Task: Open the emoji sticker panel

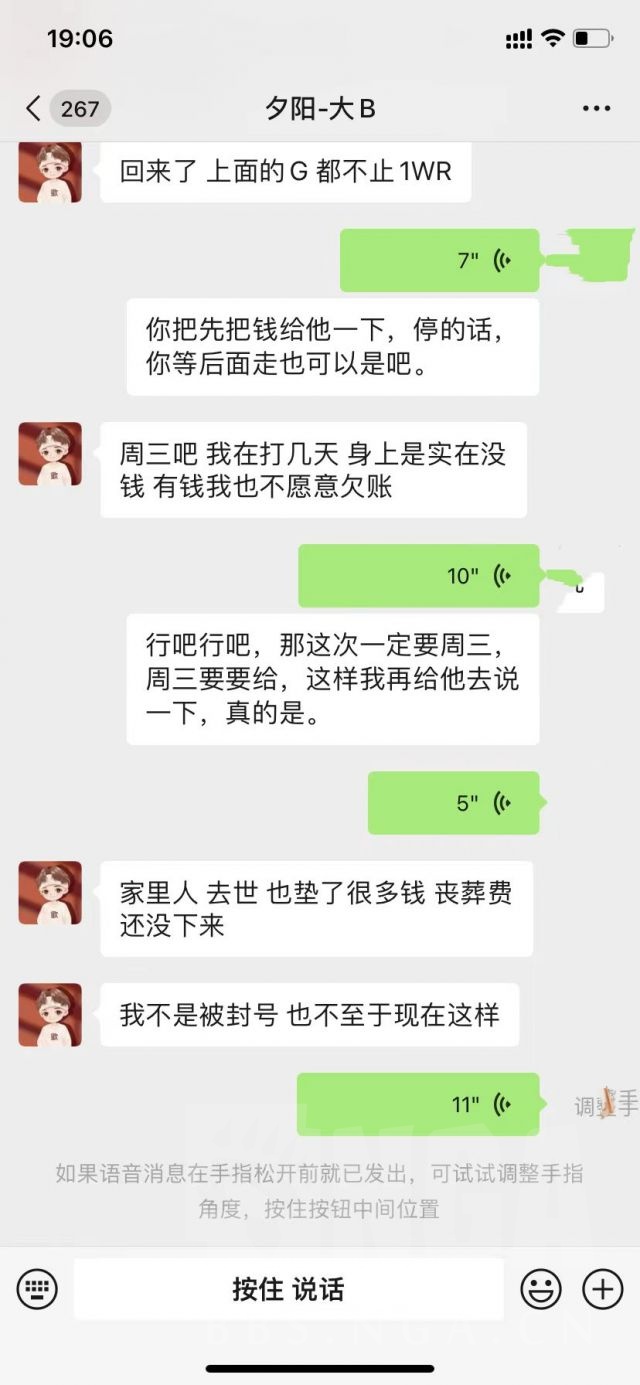Action: coord(541,1289)
